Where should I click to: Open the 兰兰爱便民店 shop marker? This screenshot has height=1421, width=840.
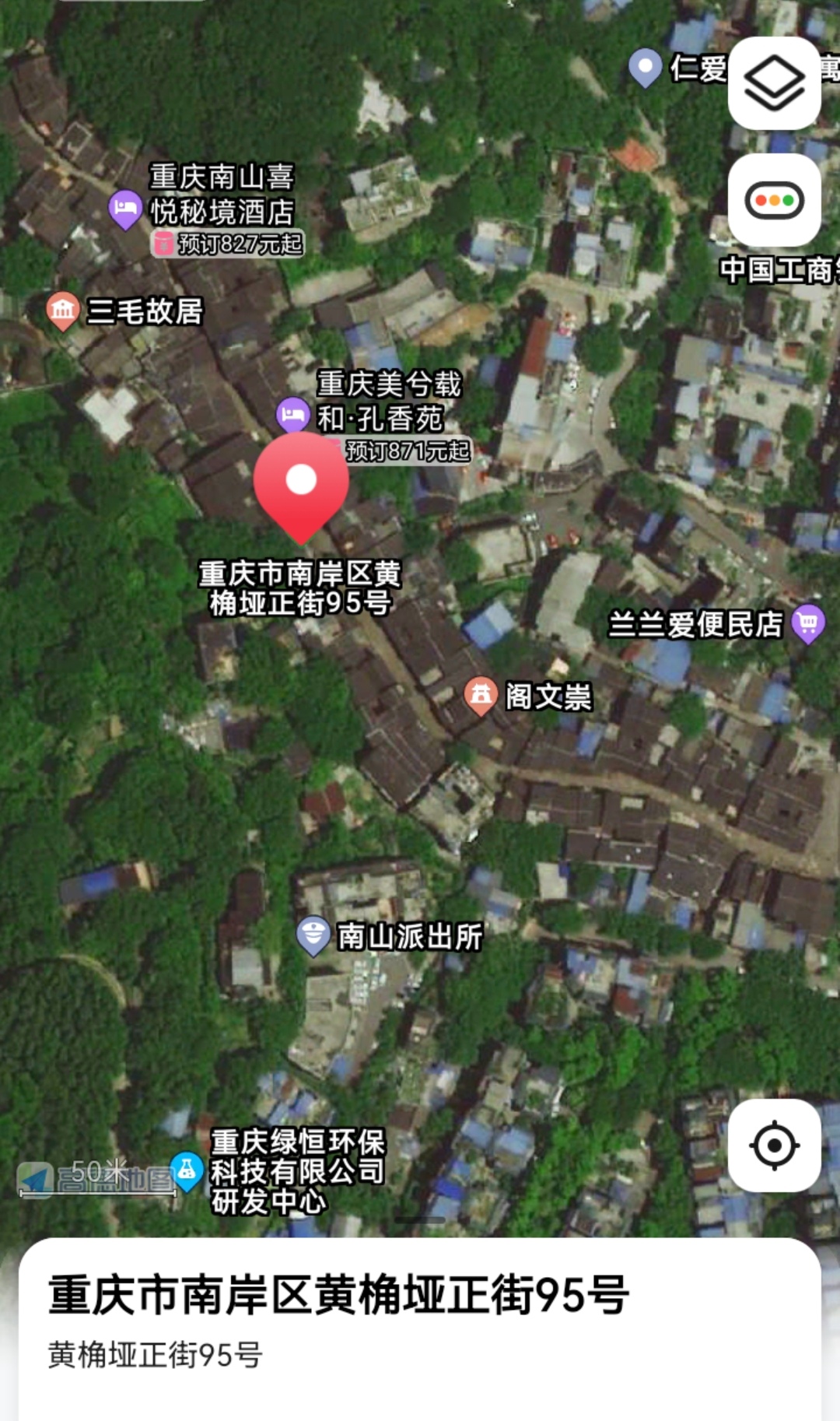[808, 623]
